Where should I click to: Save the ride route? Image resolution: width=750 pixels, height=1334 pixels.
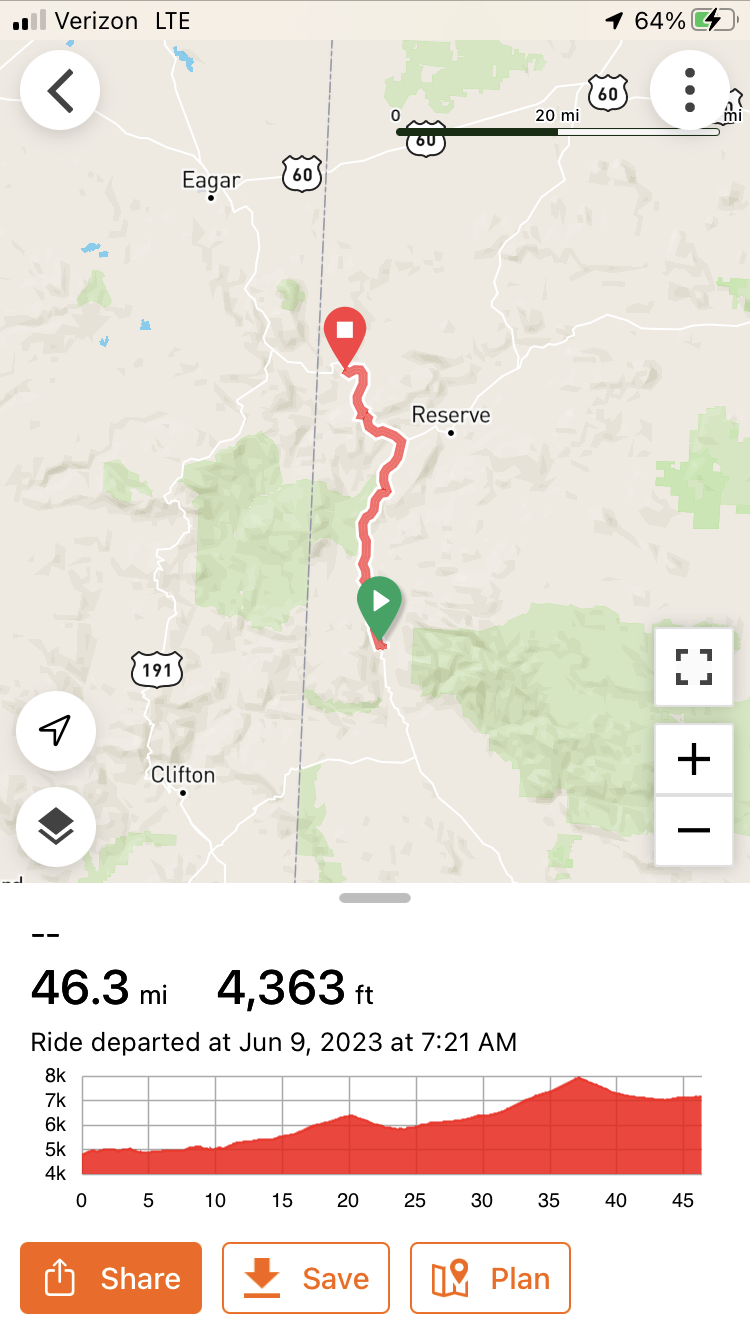click(305, 1278)
